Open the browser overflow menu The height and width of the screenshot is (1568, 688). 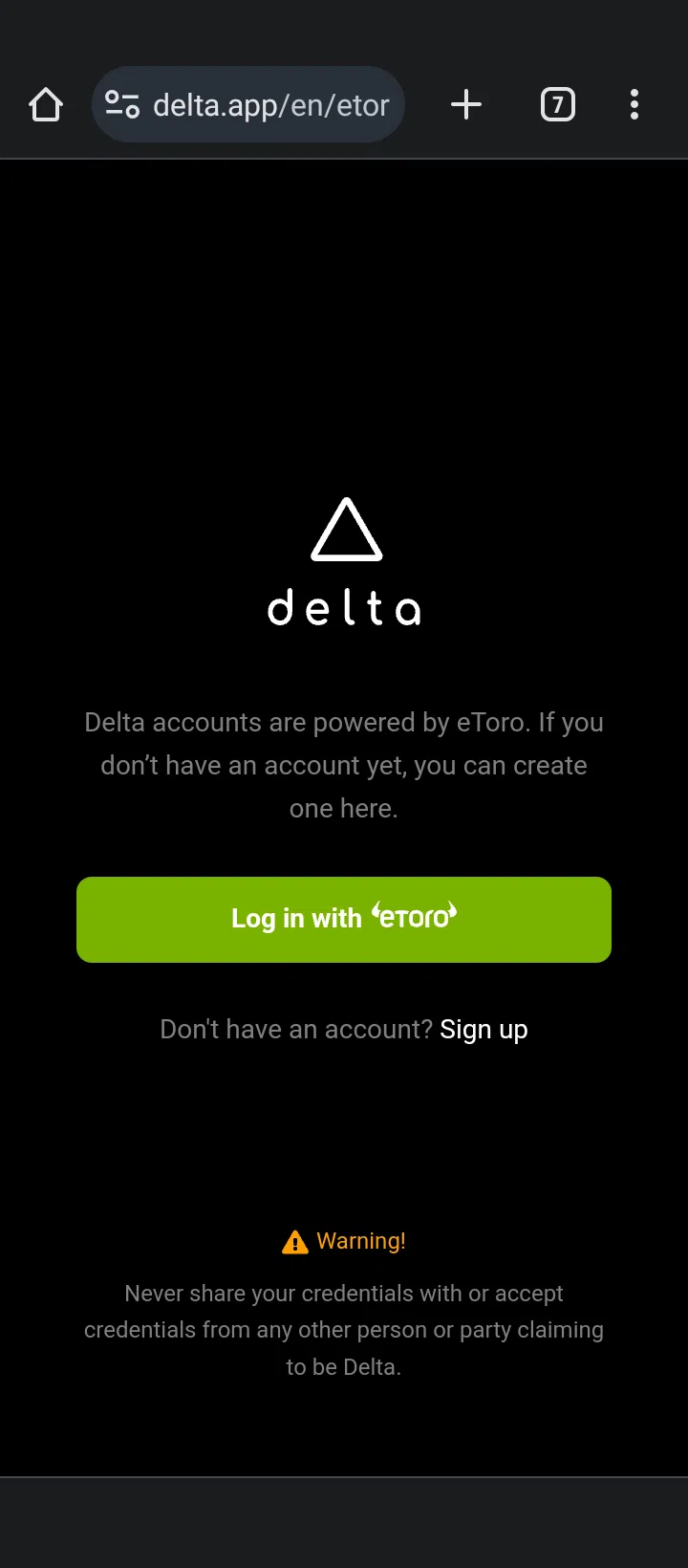coord(634,104)
